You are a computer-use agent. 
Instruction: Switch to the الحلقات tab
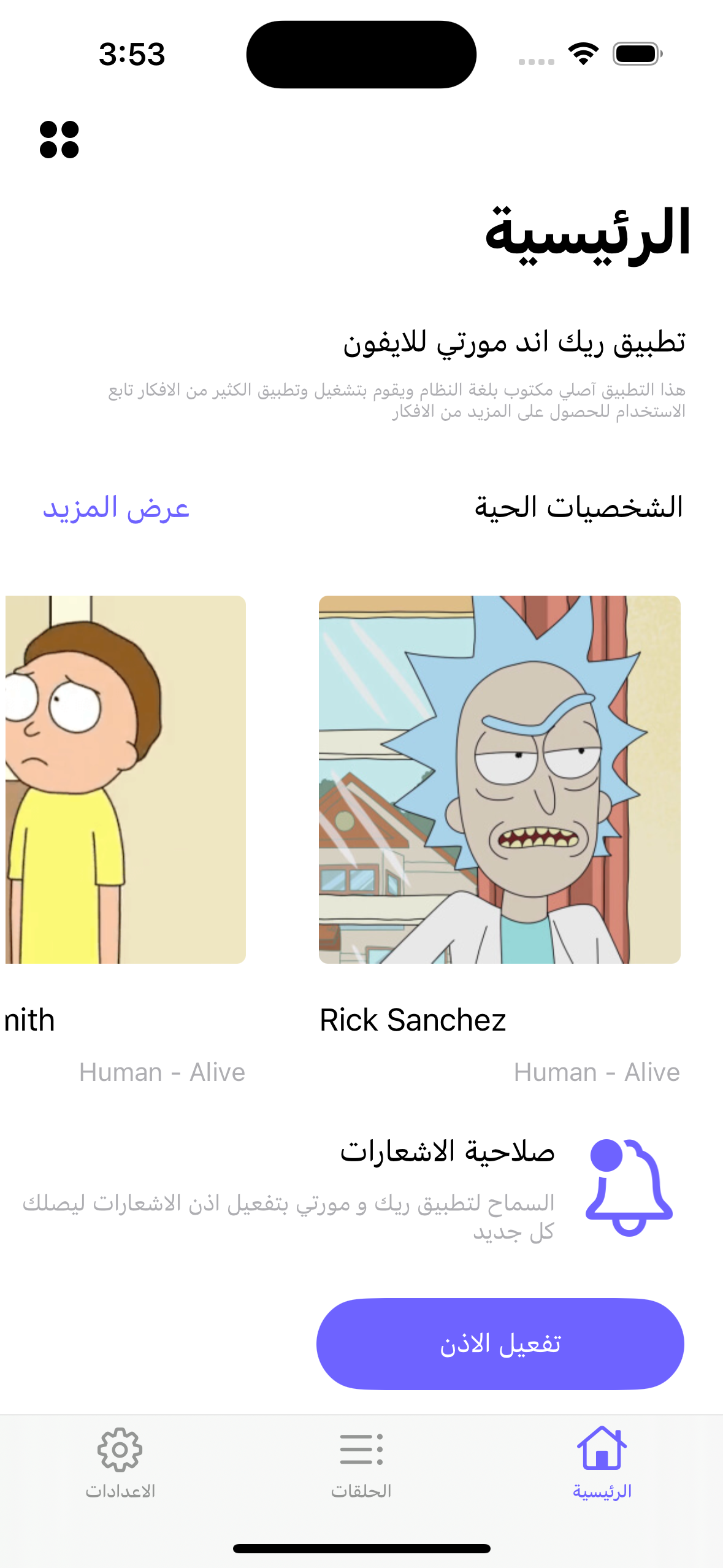click(361, 1462)
